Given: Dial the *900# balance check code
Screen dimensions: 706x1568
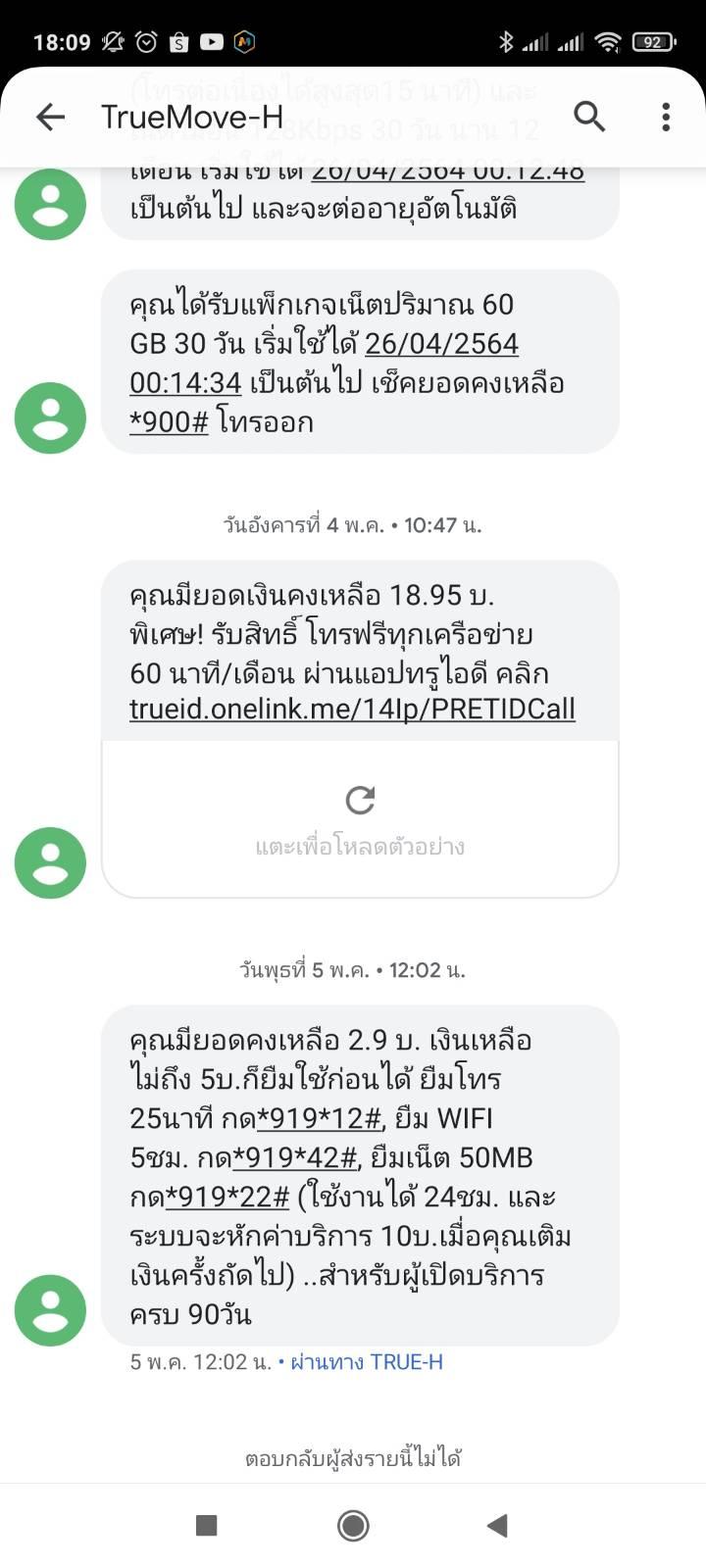Looking at the screenshot, I should click(169, 422).
